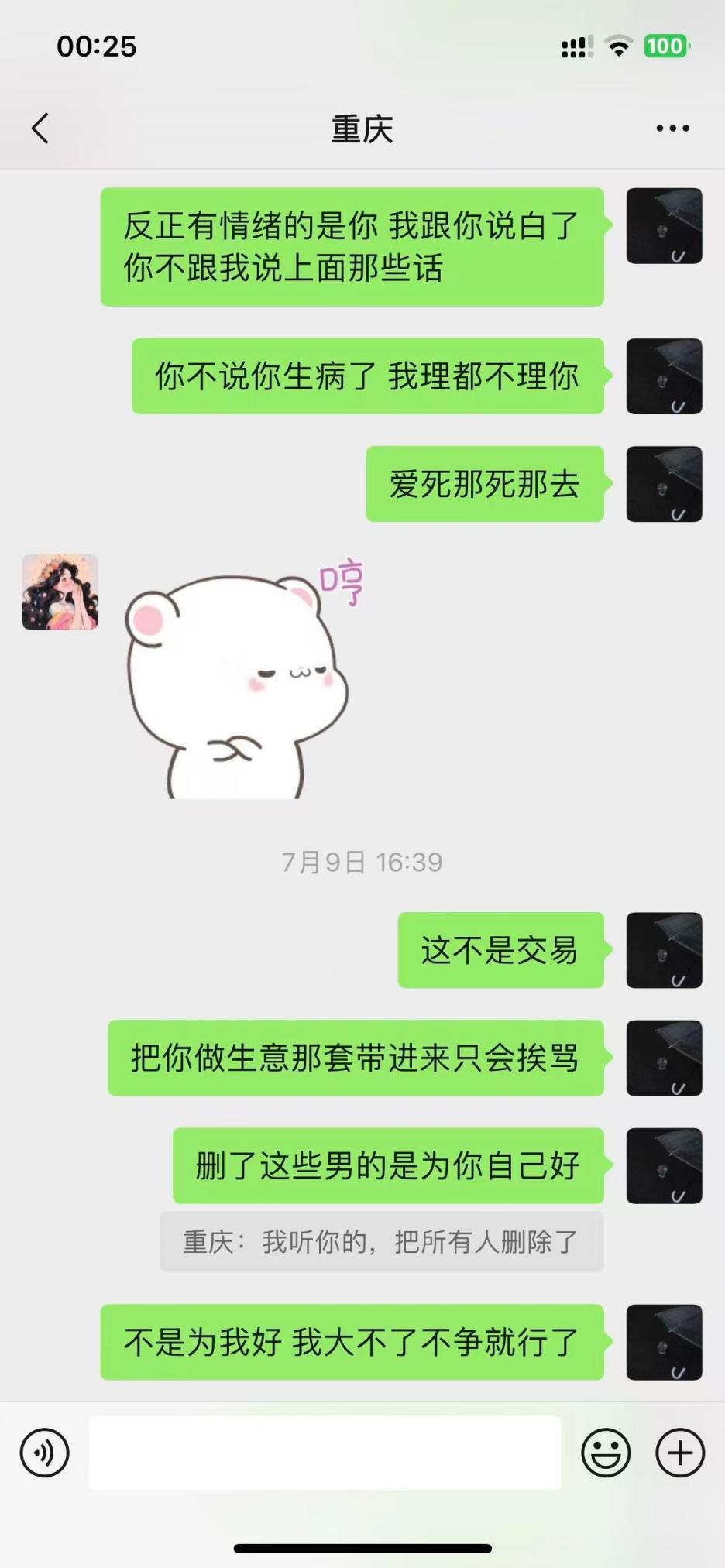Image resolution: width=725 pixels, height=1568 pixels.
Task: Go back to the chat list
Action: 40,129
